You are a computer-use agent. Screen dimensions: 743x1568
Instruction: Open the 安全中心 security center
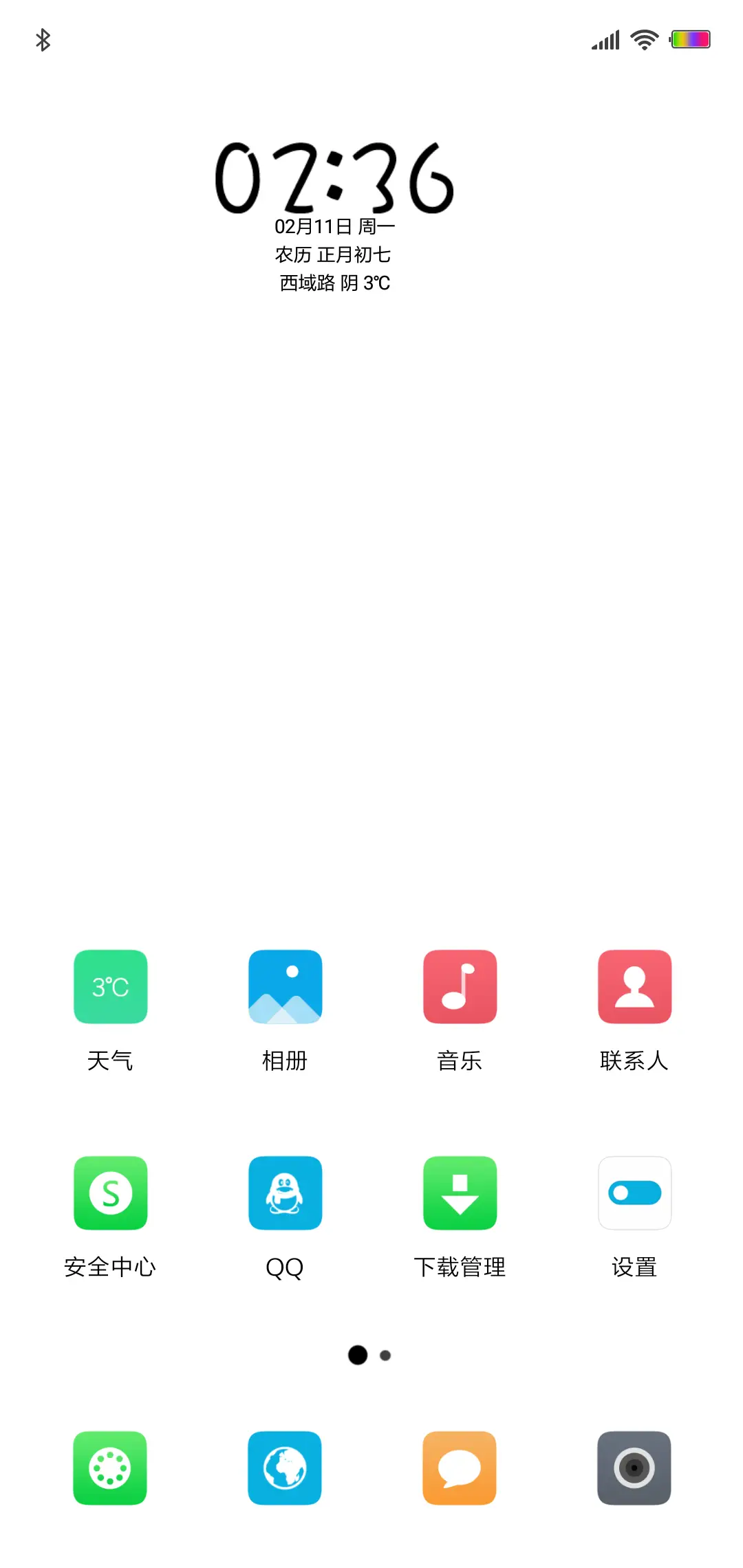pos(110,1193)
